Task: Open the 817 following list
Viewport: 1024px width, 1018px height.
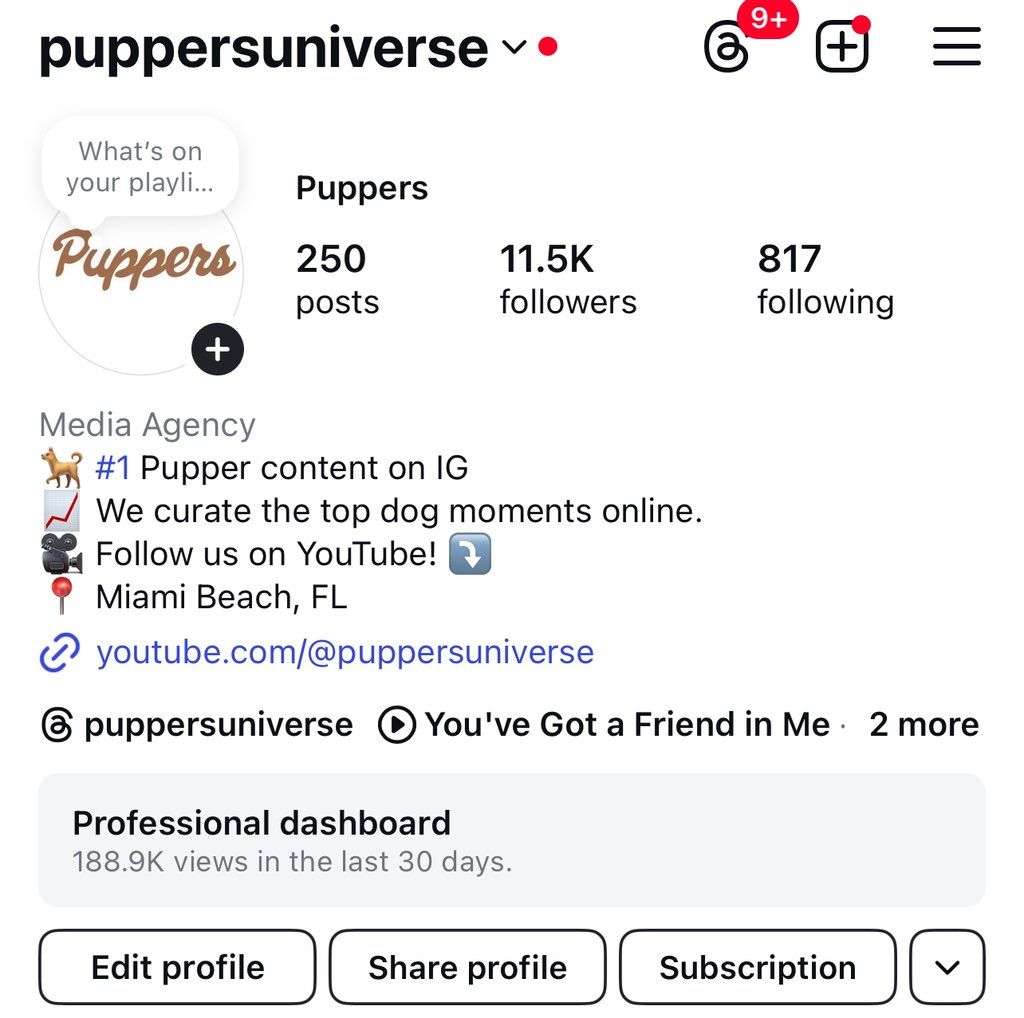Action: tap(825, 279)
